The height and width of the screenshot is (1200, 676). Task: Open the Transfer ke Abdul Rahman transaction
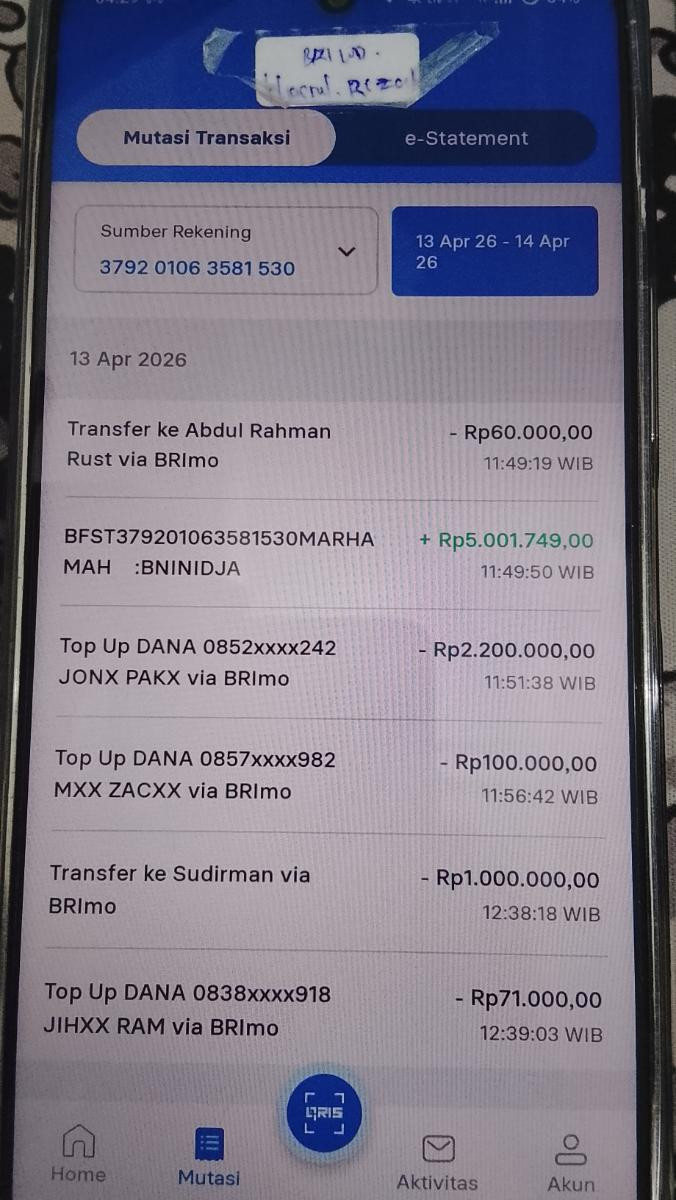pyautogui.click(x=330, y=447)
